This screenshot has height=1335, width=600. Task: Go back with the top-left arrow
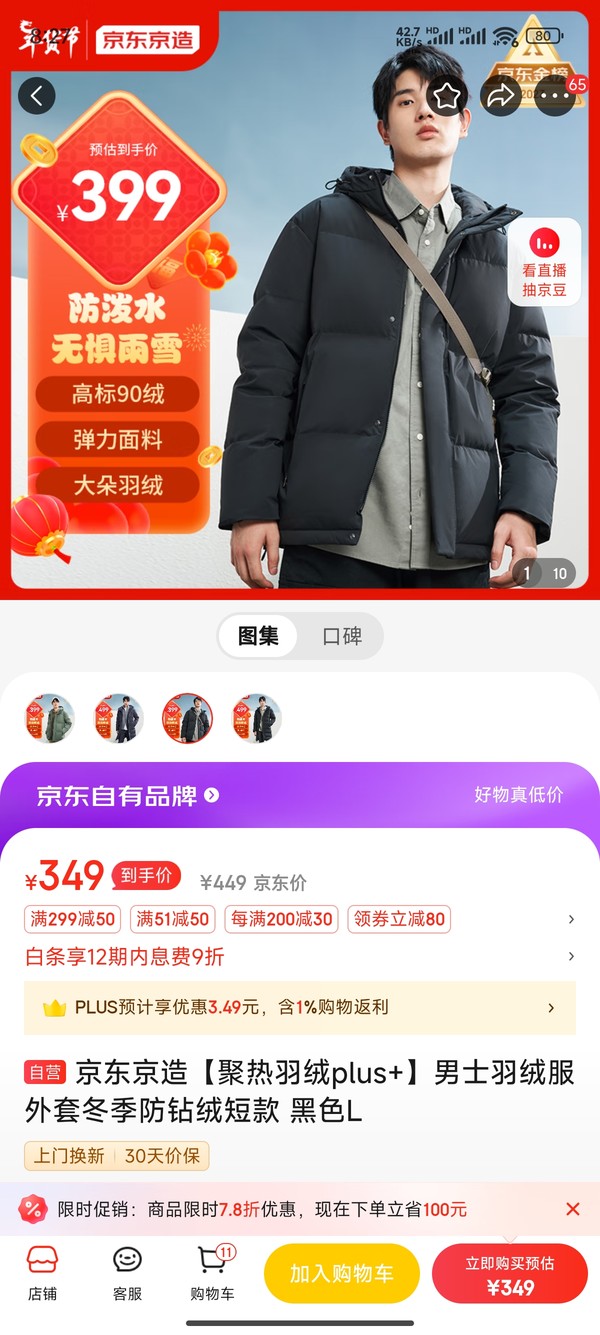coord(37,96)
